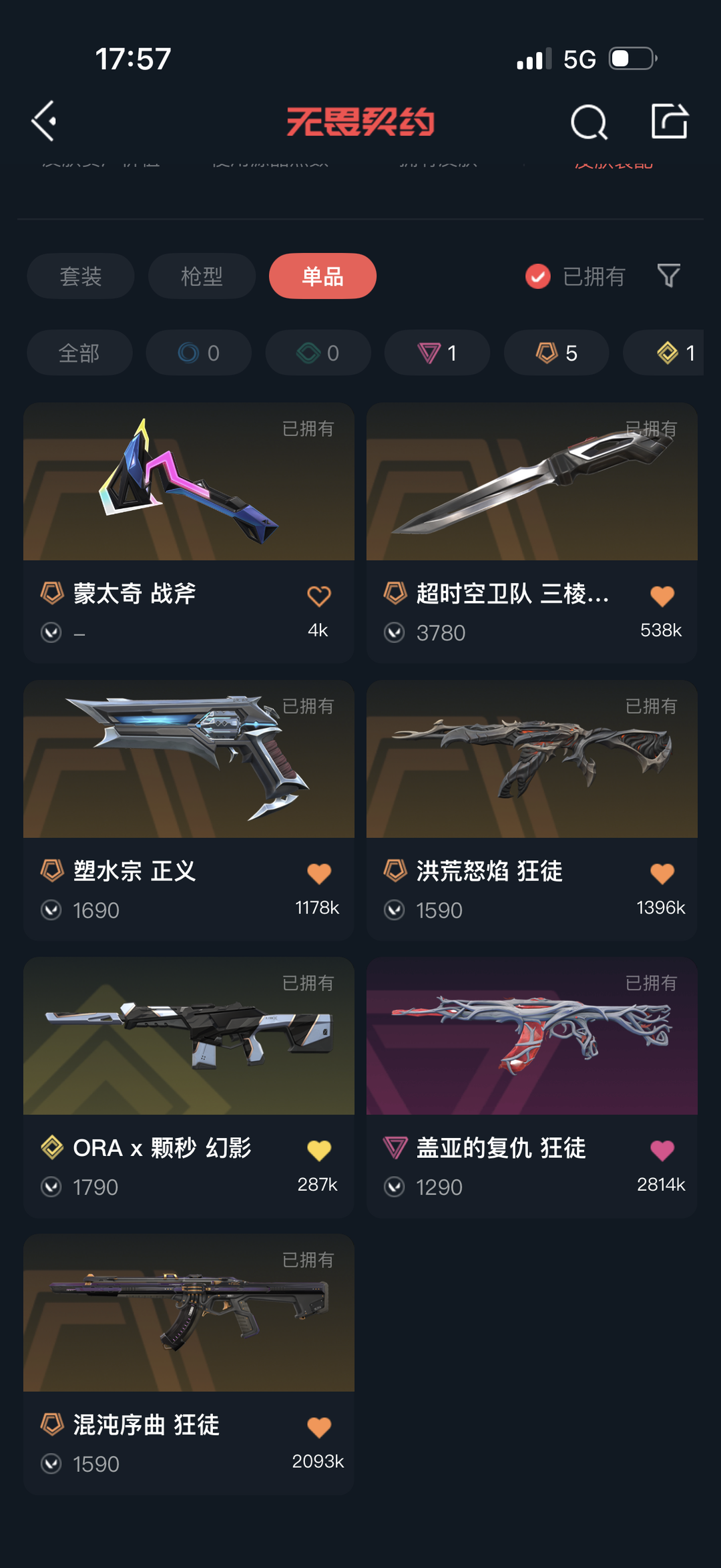Go back using the top-left arrow

click(x=44, y=122)
